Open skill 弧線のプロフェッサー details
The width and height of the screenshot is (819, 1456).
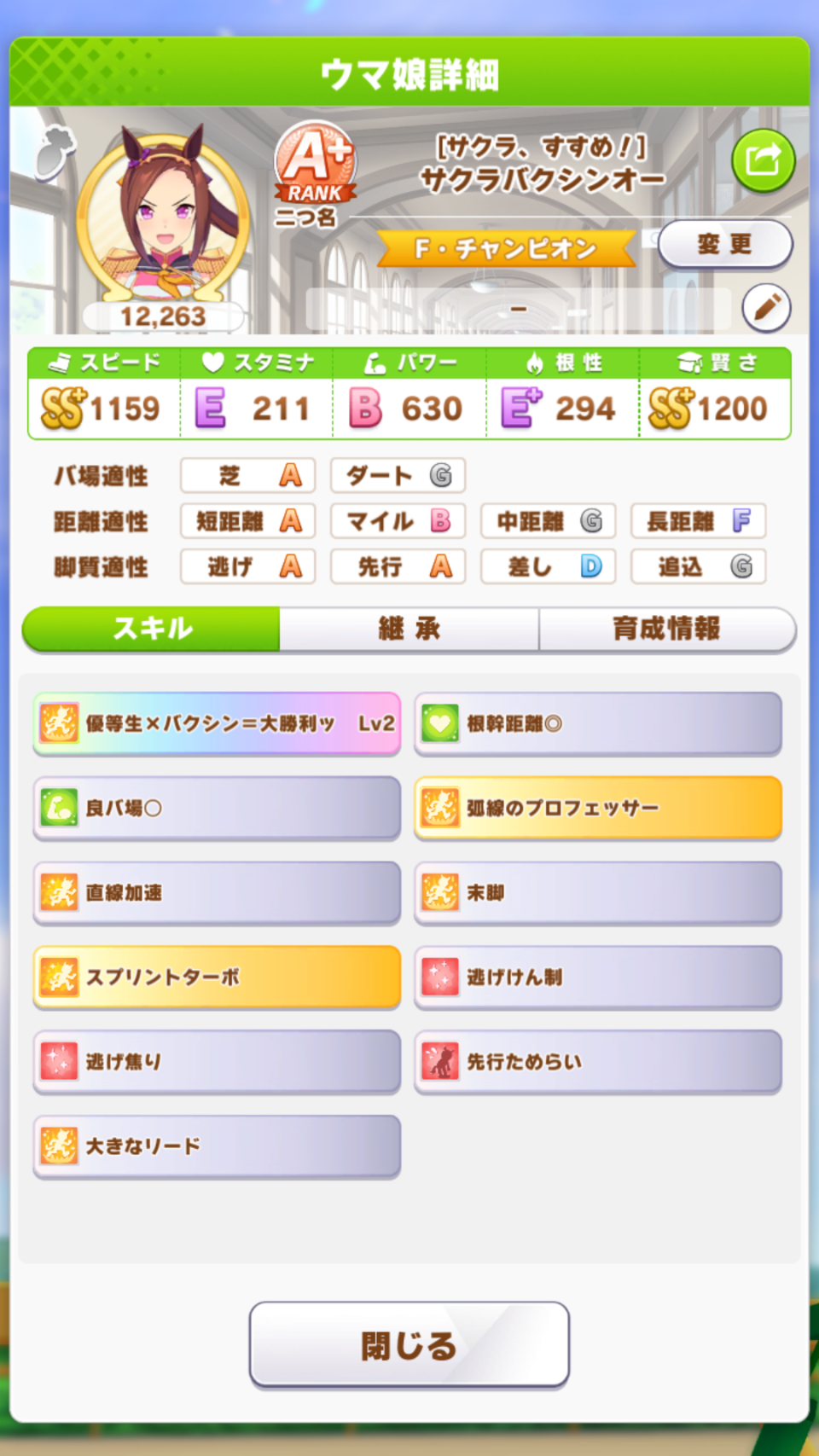598,809
